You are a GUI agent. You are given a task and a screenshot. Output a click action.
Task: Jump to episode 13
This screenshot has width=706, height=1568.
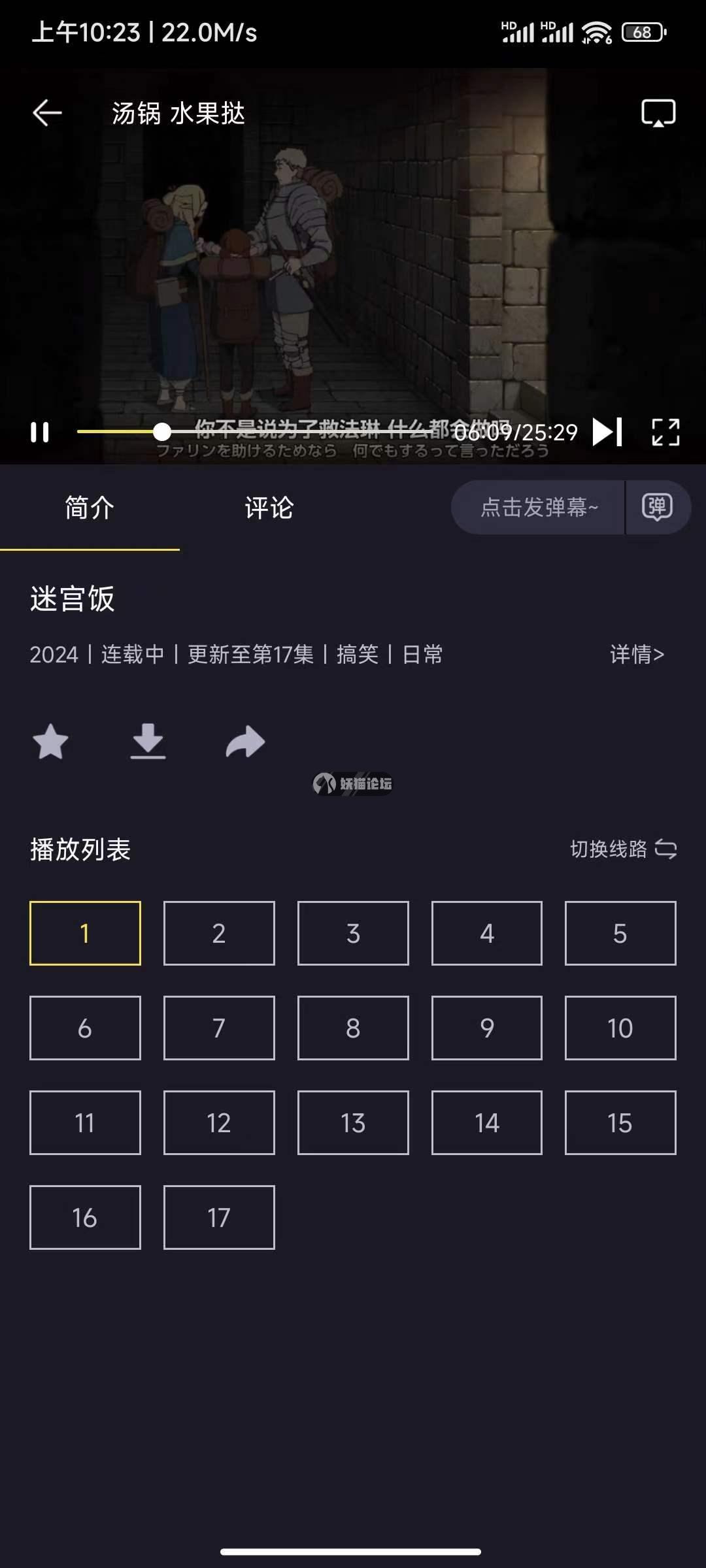(x=353, y=1122)
